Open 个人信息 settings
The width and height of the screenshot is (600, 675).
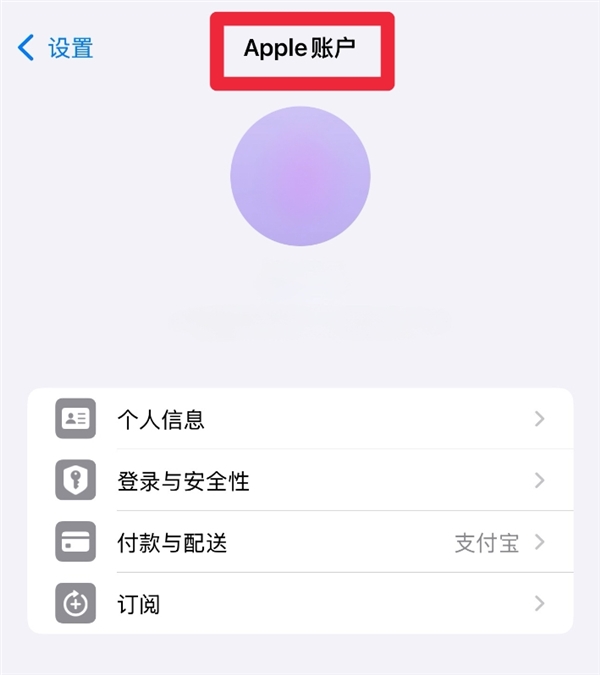[x=300, y=419]
